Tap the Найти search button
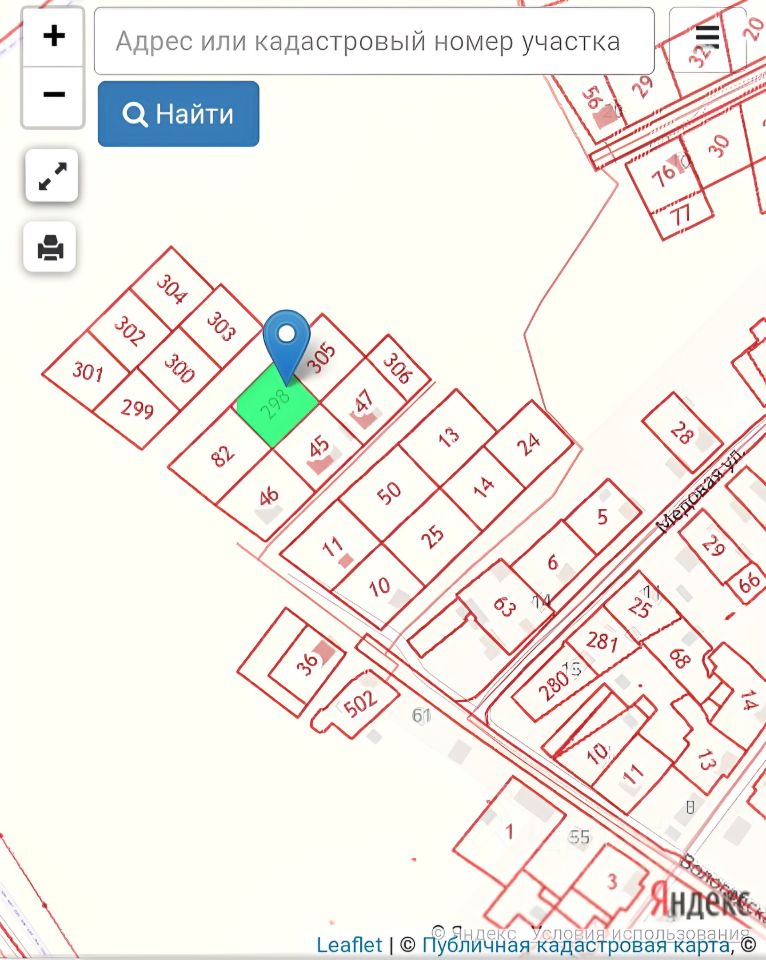 (178, 114)
